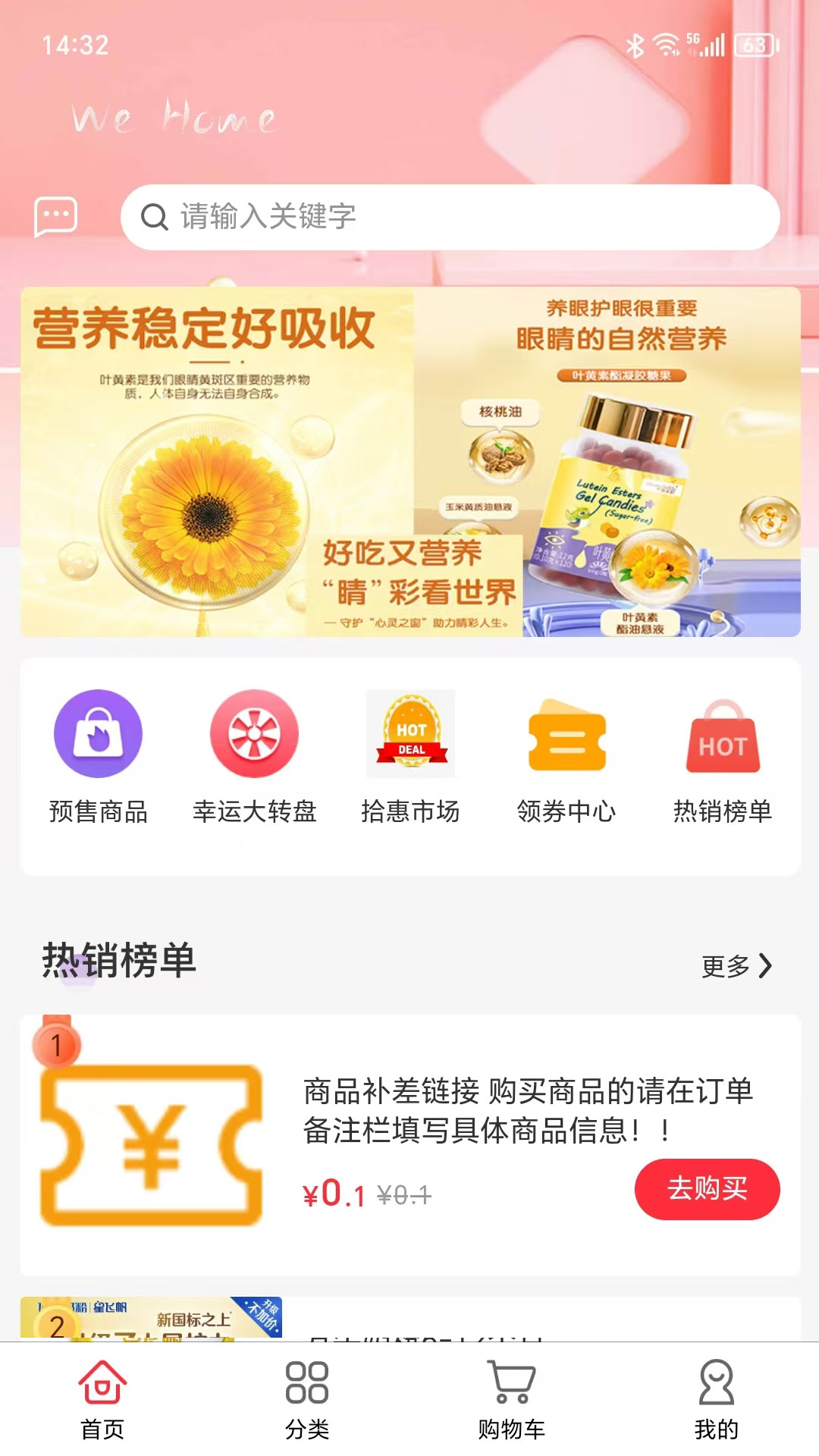
Task: Open 预售商品 presale shortcut
Action: (x=98, y=755)
